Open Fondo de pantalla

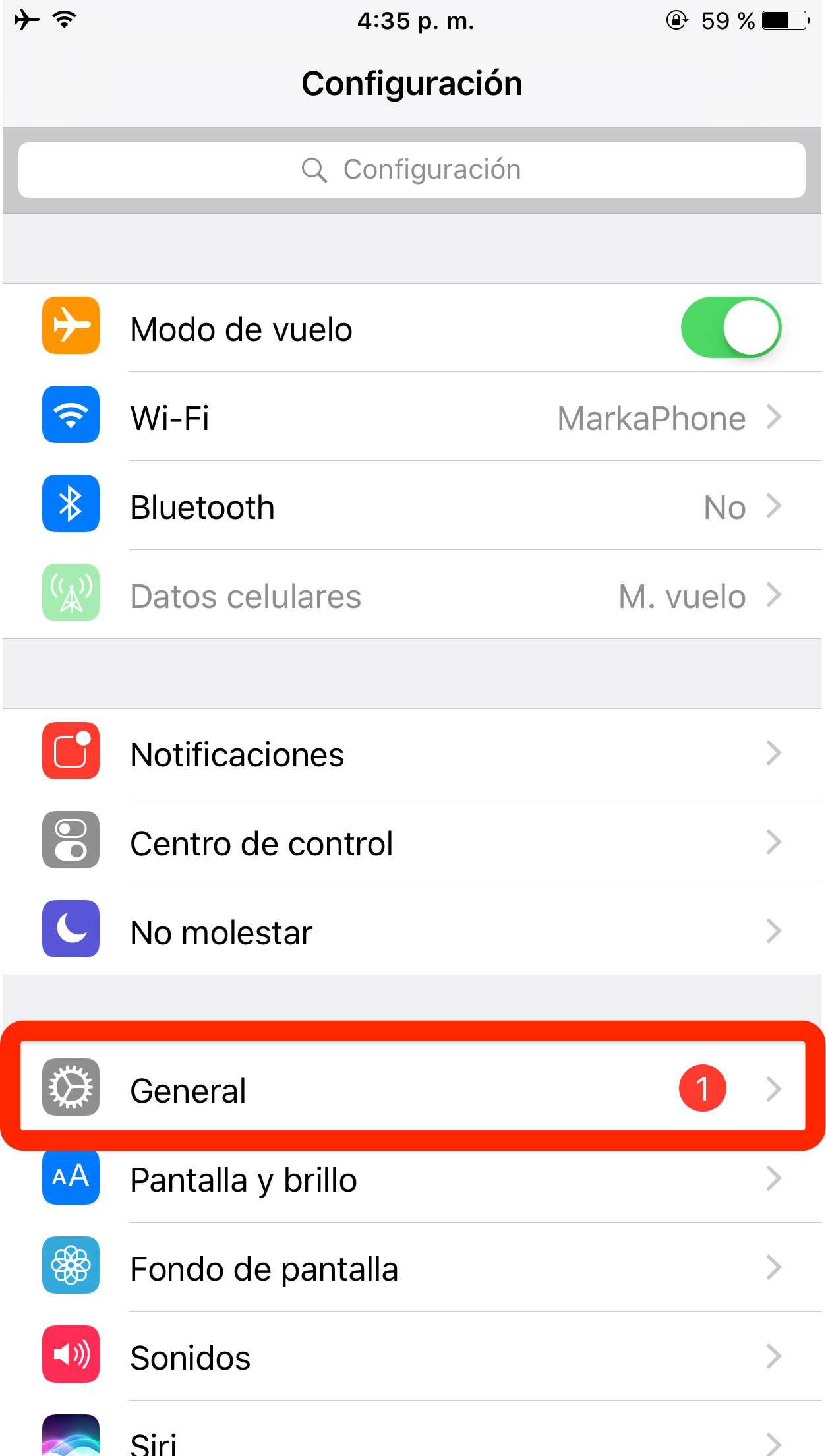point(412,1268)
